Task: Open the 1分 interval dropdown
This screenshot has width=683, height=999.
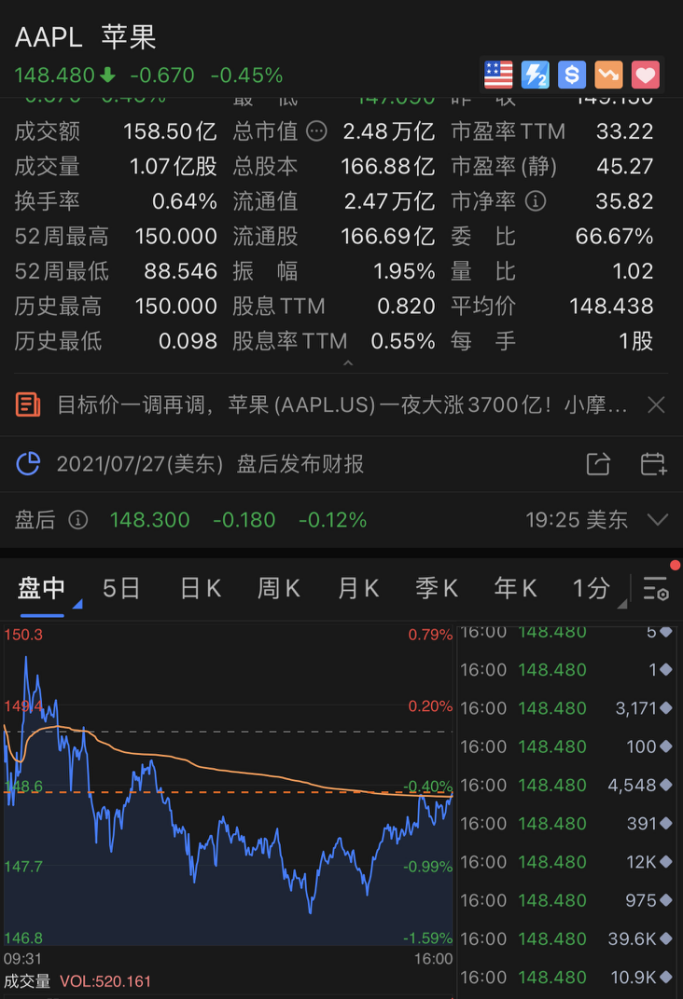Action: (597, 589)
